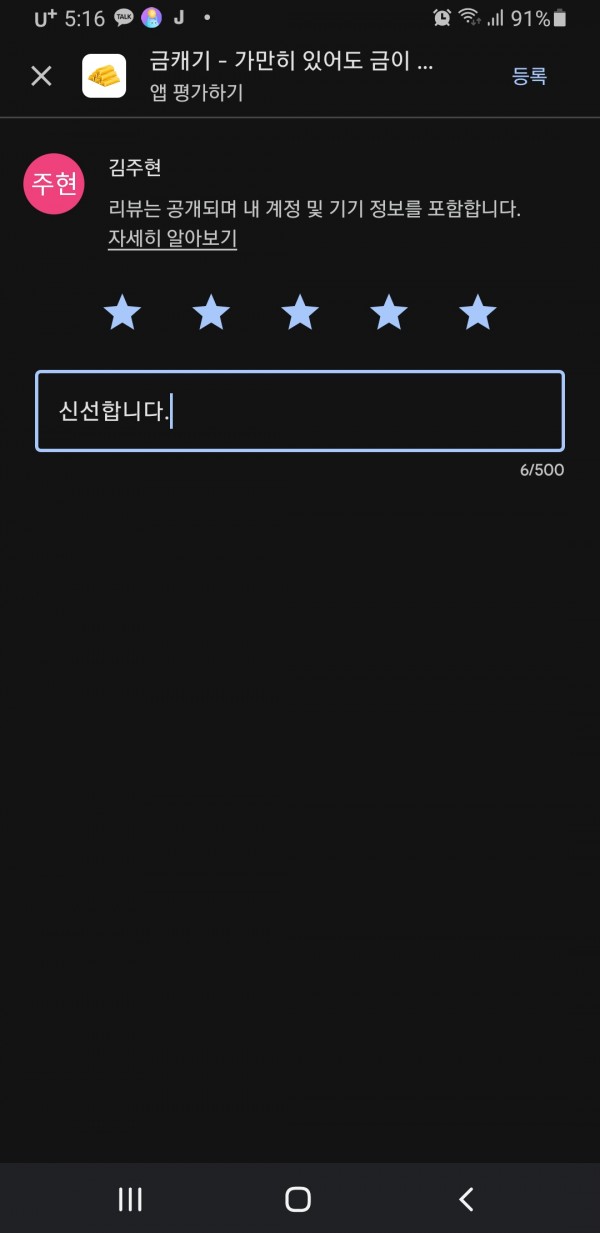
Task: Set rating to three stars
Action: 300,313
